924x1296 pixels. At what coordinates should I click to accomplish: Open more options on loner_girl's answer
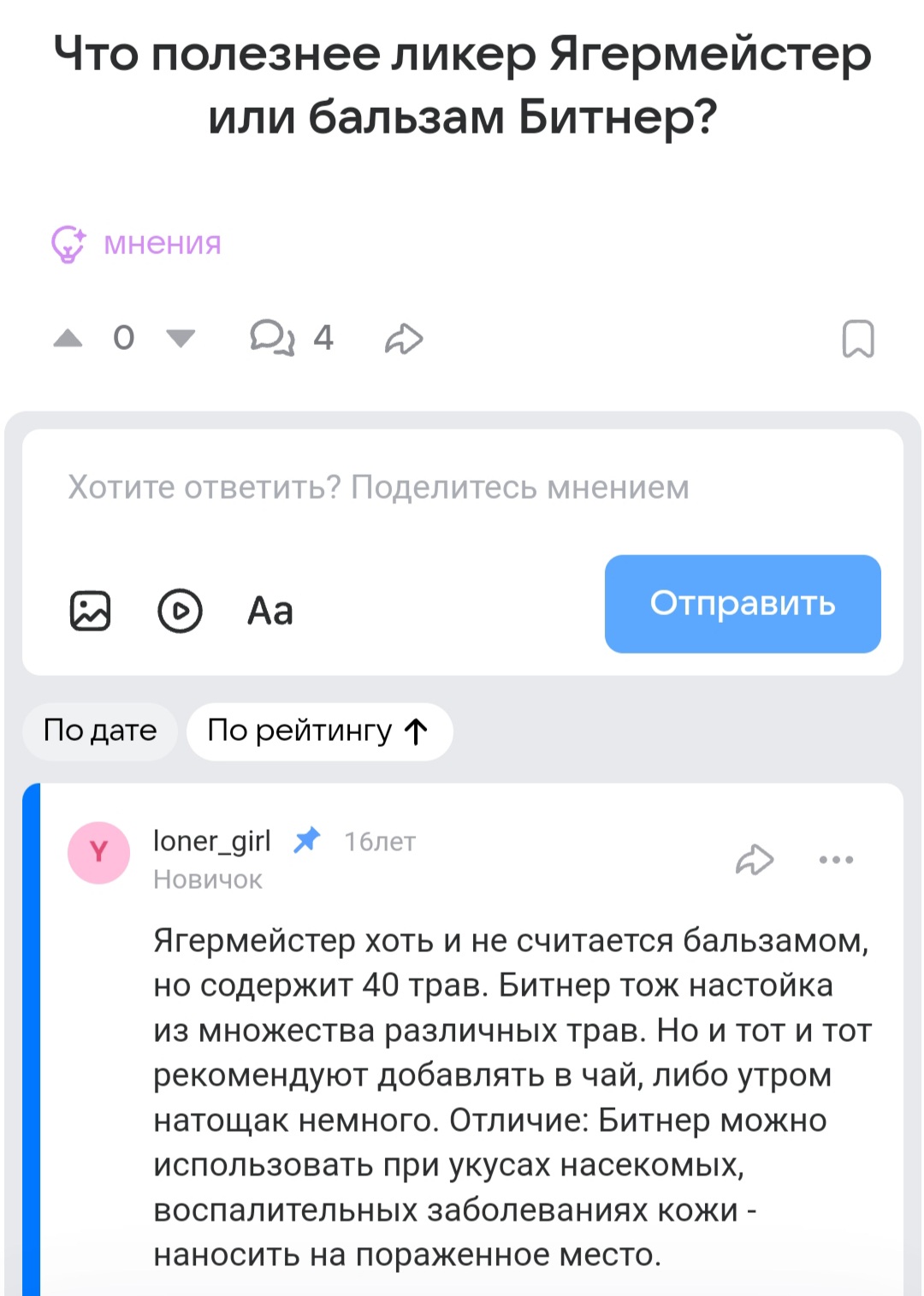pos(836,860)
